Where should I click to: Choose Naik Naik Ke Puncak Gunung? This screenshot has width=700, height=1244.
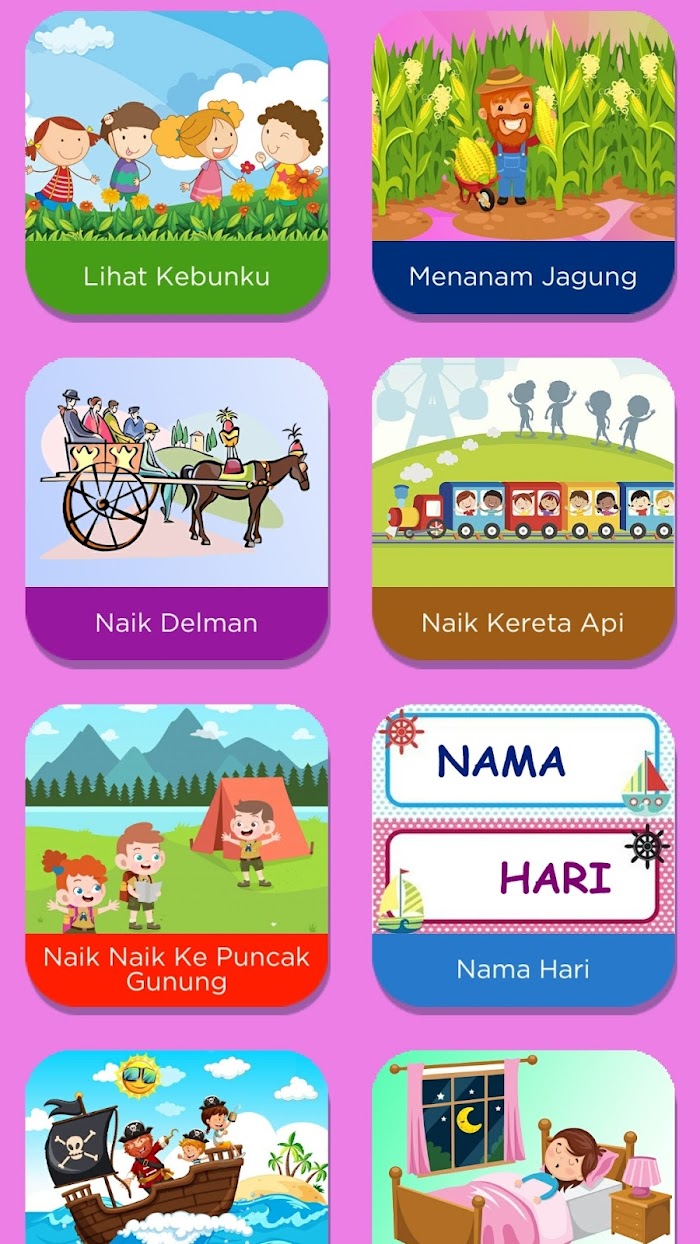pyautogui.click(x=177, y=856)
